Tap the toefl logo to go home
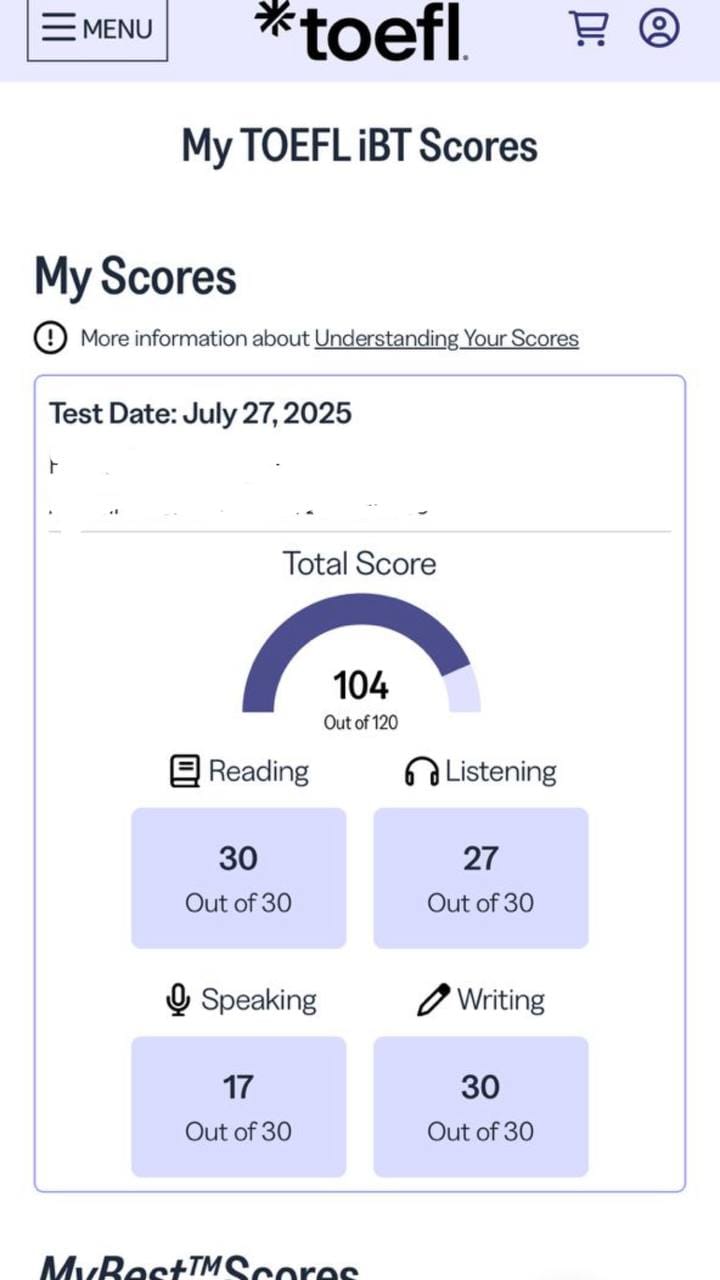The height and width of the screenshot is (1280, 720). (x=360, y=32)
